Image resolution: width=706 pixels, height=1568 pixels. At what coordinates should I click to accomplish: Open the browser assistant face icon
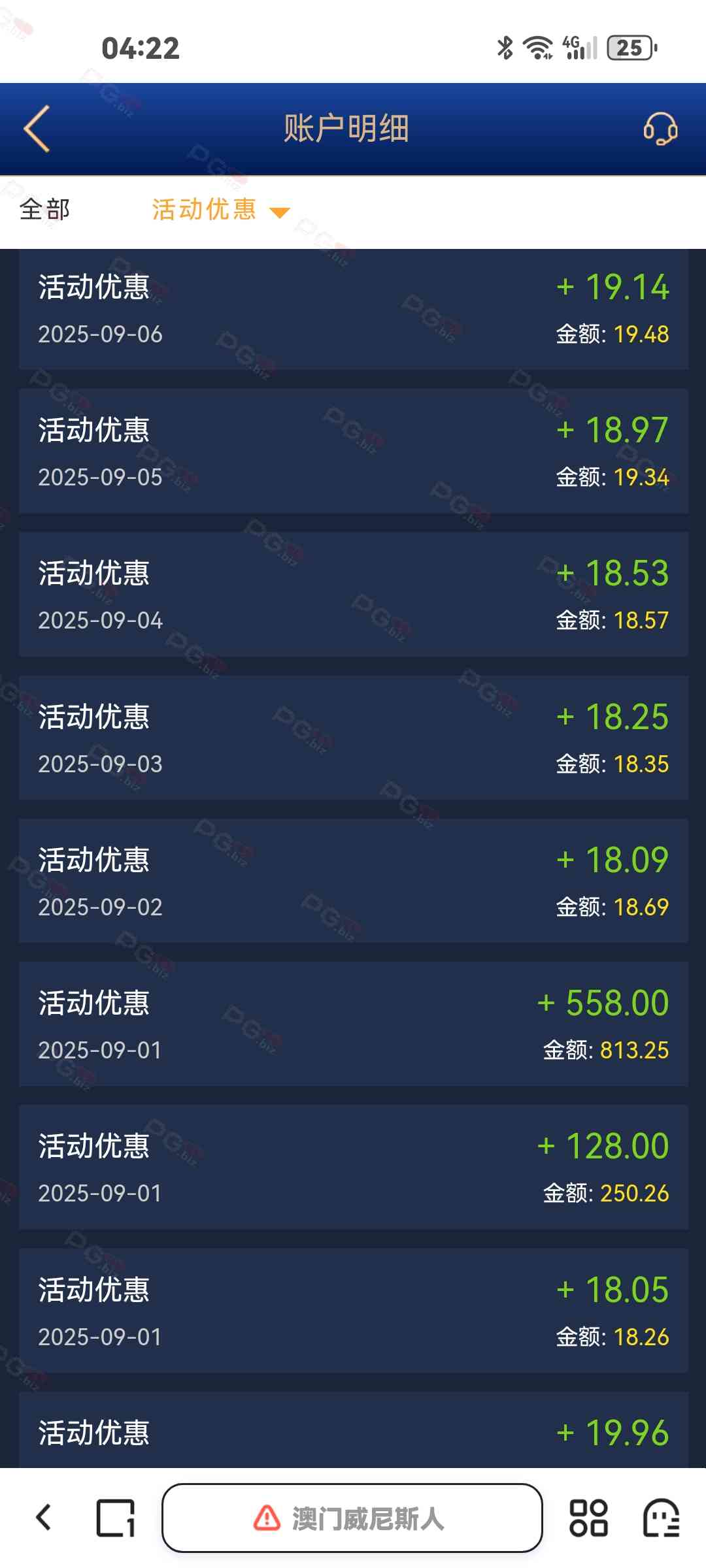[661, 1518]
